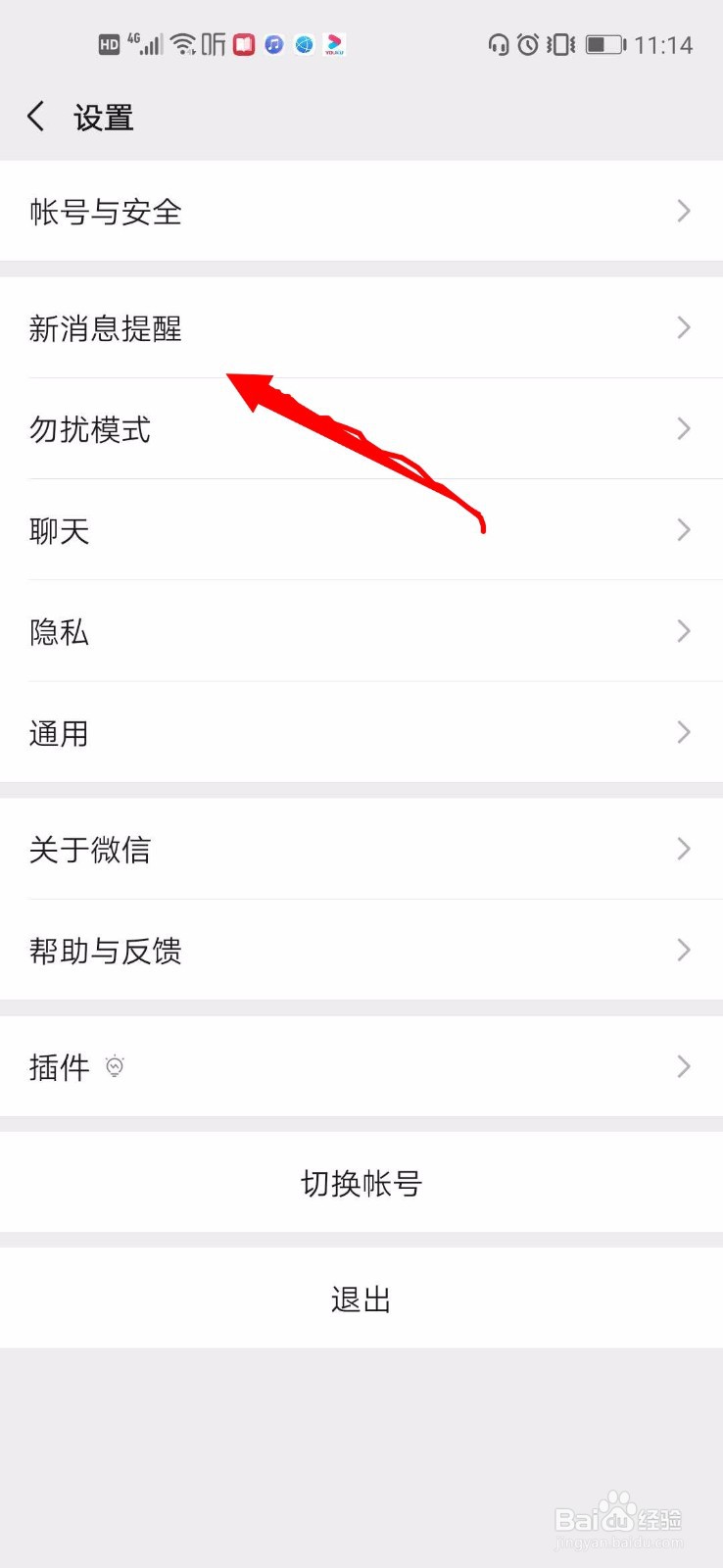
Task: Expand 帐号与安全 using its chevron
Action: click(x=683, y=212)
